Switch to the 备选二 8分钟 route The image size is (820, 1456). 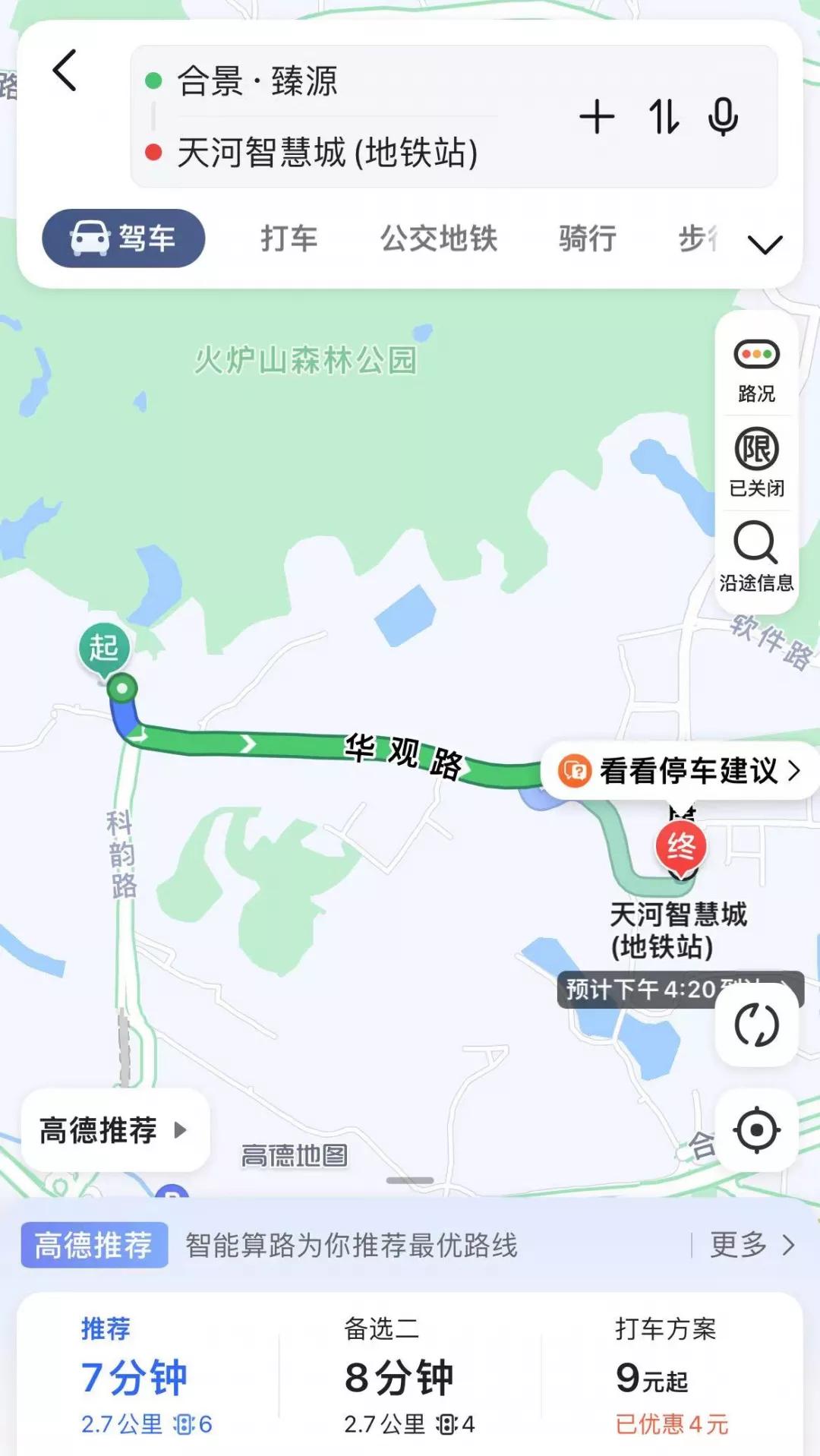[400, 1373]
